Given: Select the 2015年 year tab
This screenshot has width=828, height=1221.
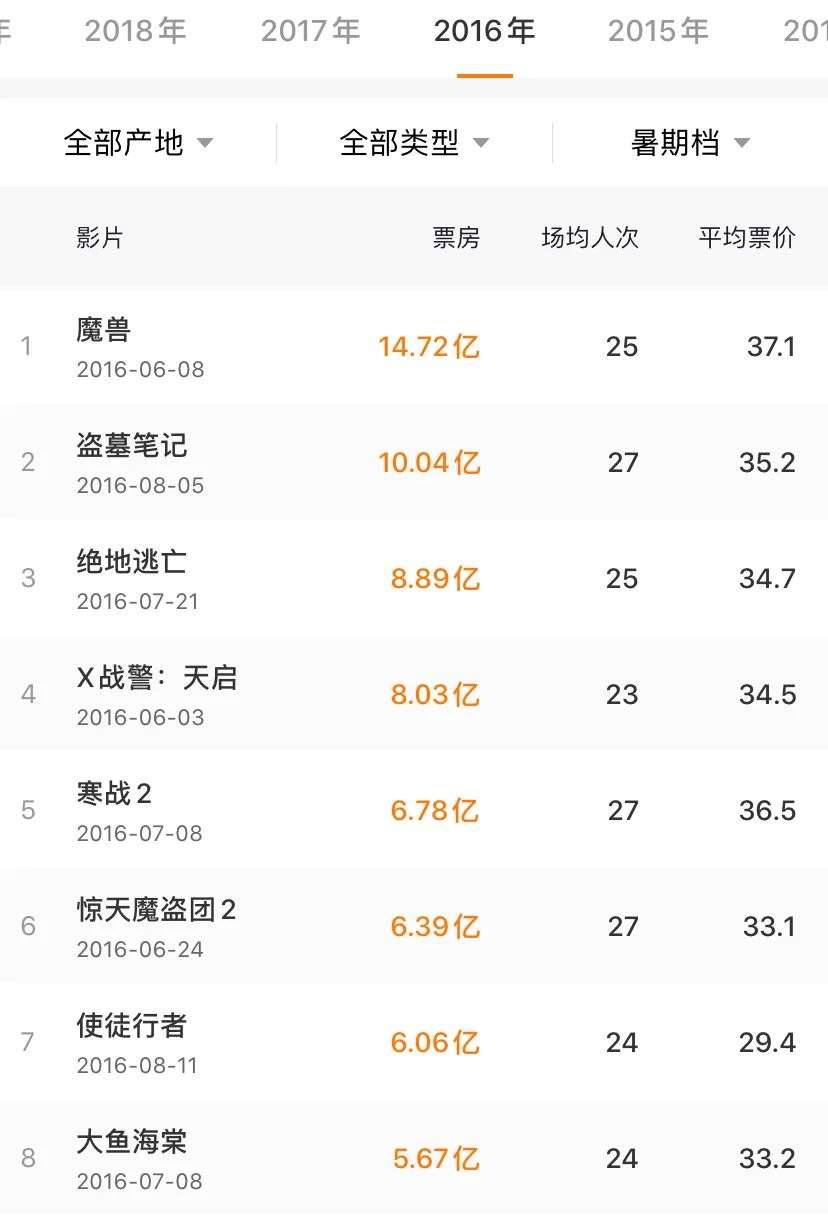Looking at the screenshot, I should 658,31.
